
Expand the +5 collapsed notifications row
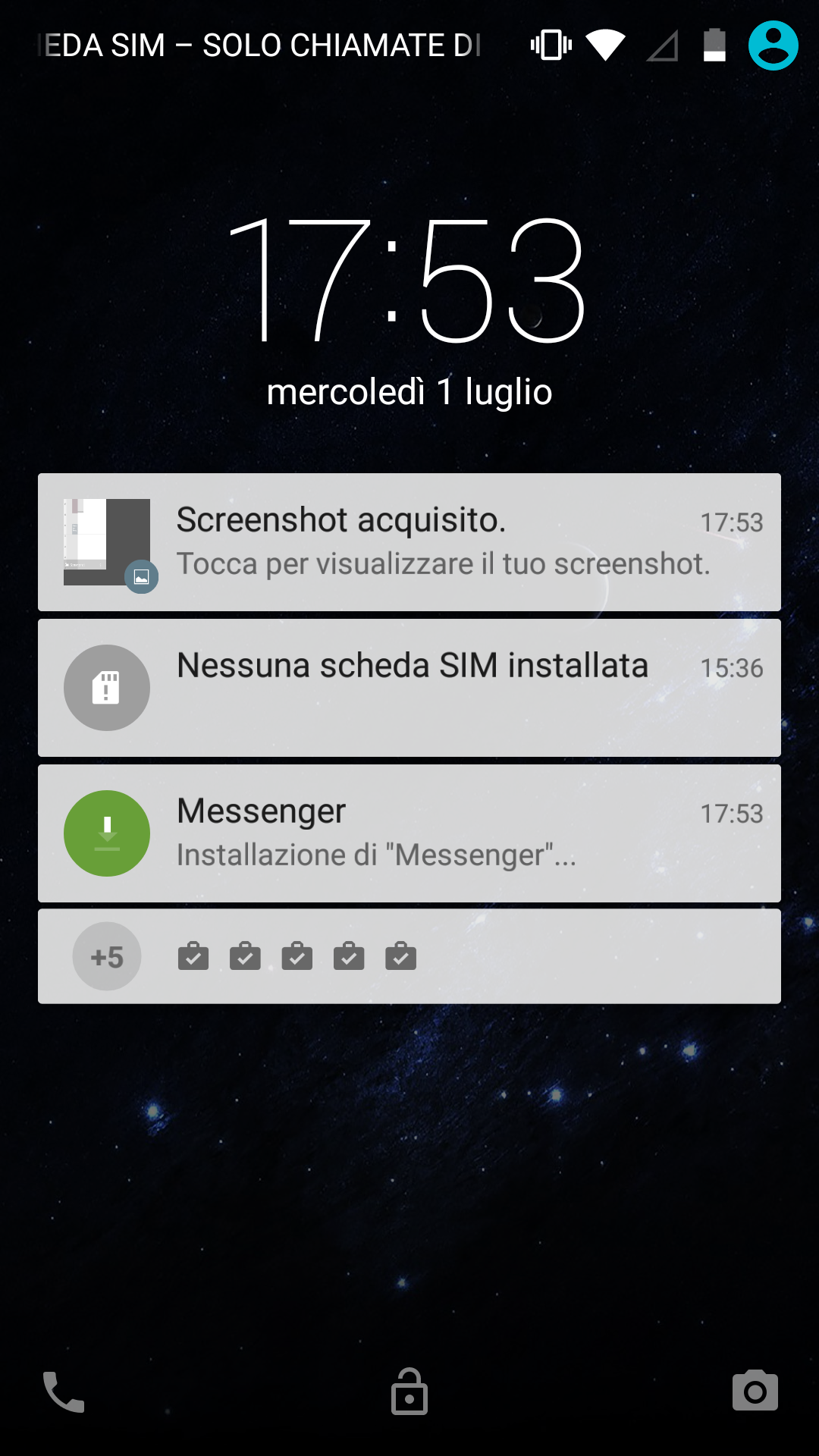tap(409, 956)
